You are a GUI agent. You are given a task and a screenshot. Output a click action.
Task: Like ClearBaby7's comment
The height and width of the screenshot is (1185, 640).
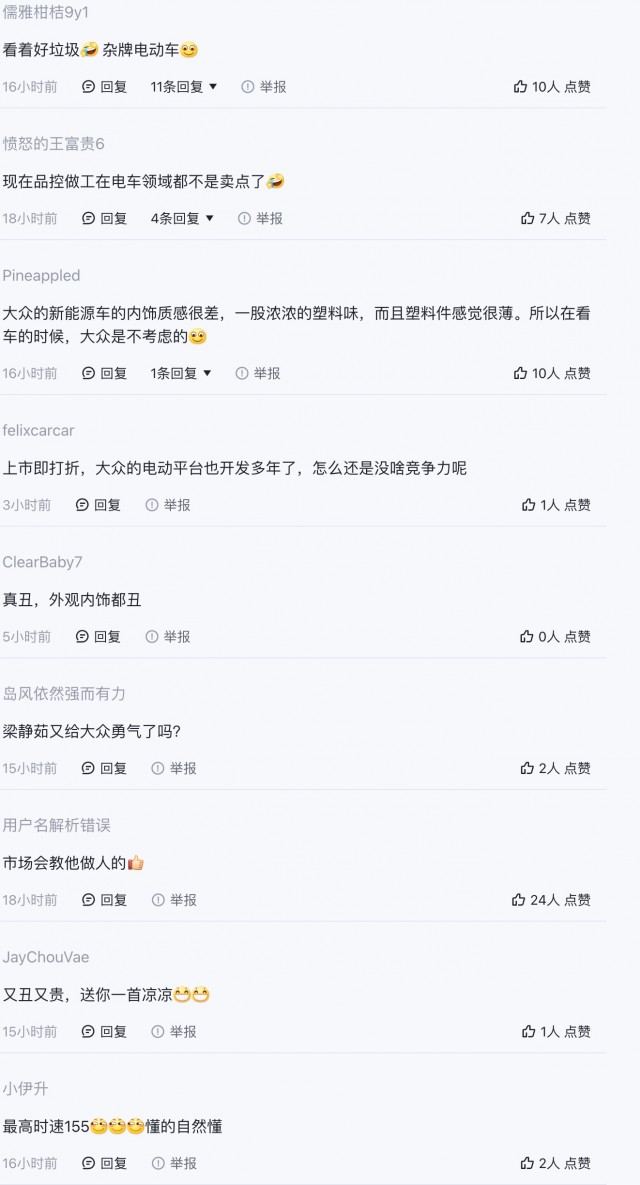coord(555,637)
